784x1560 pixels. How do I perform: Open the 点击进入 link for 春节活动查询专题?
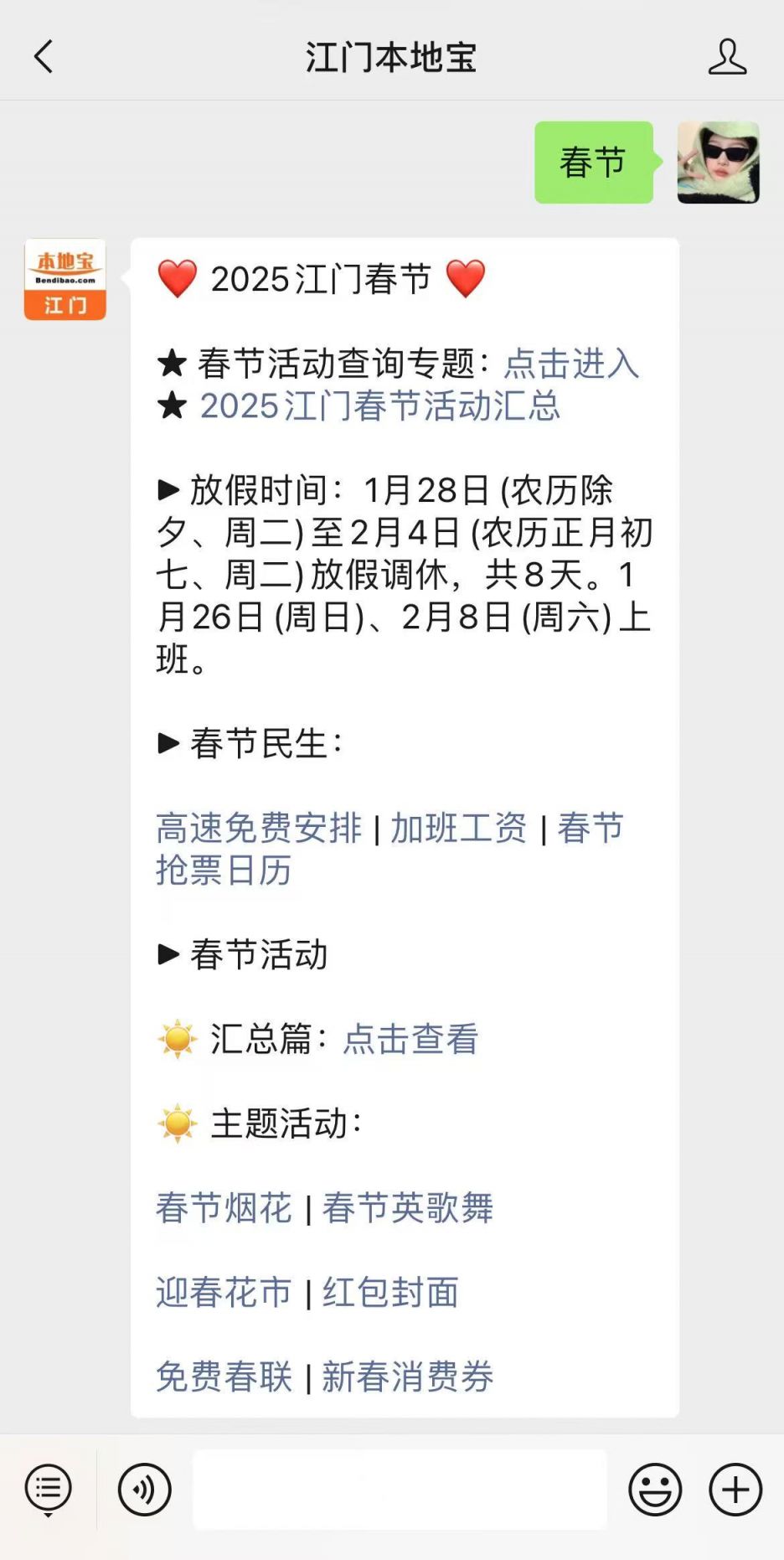coord(571,364)
